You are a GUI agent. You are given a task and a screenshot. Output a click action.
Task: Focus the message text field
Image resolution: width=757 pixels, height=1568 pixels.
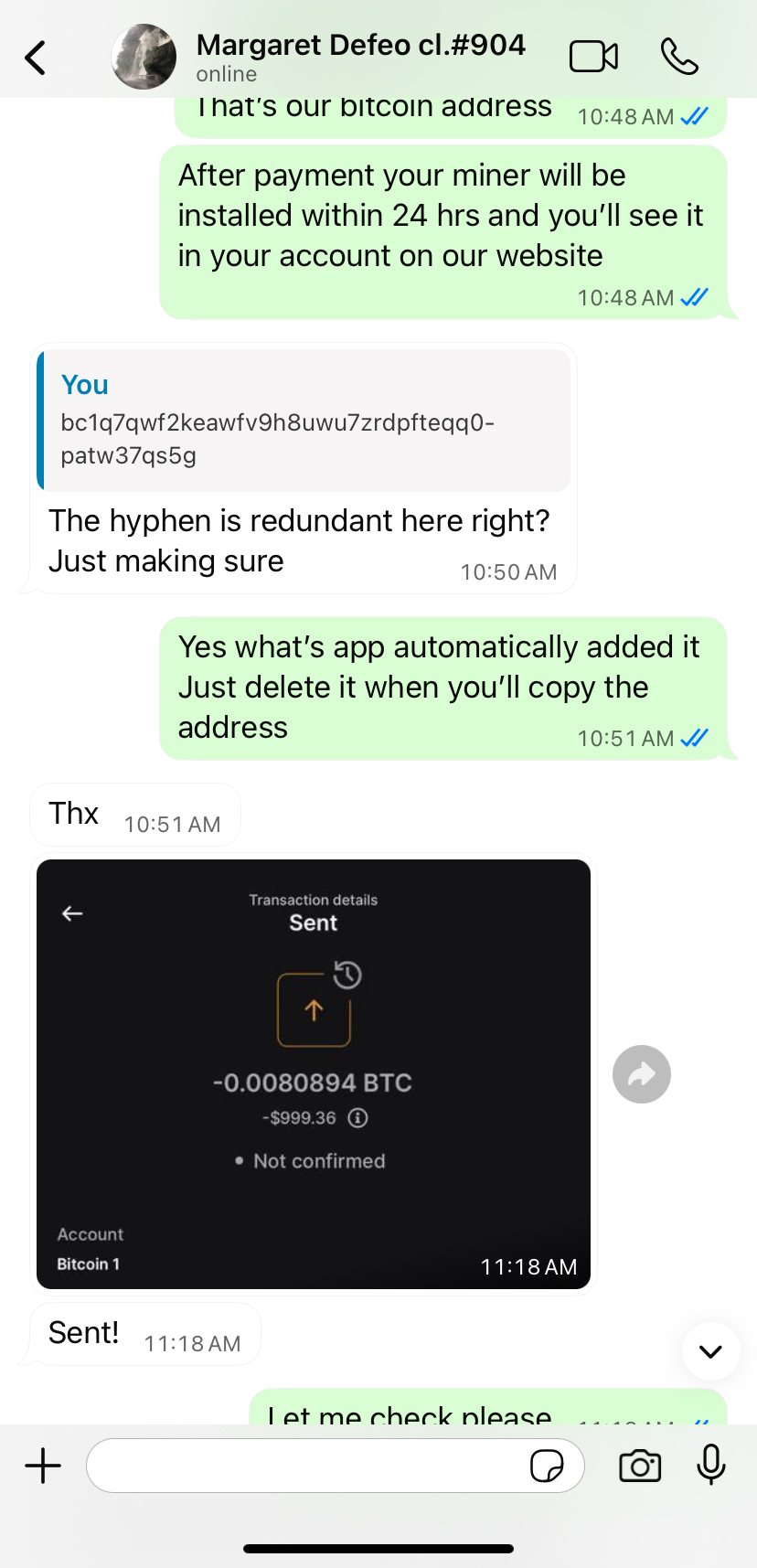[x=306, y=1466]
